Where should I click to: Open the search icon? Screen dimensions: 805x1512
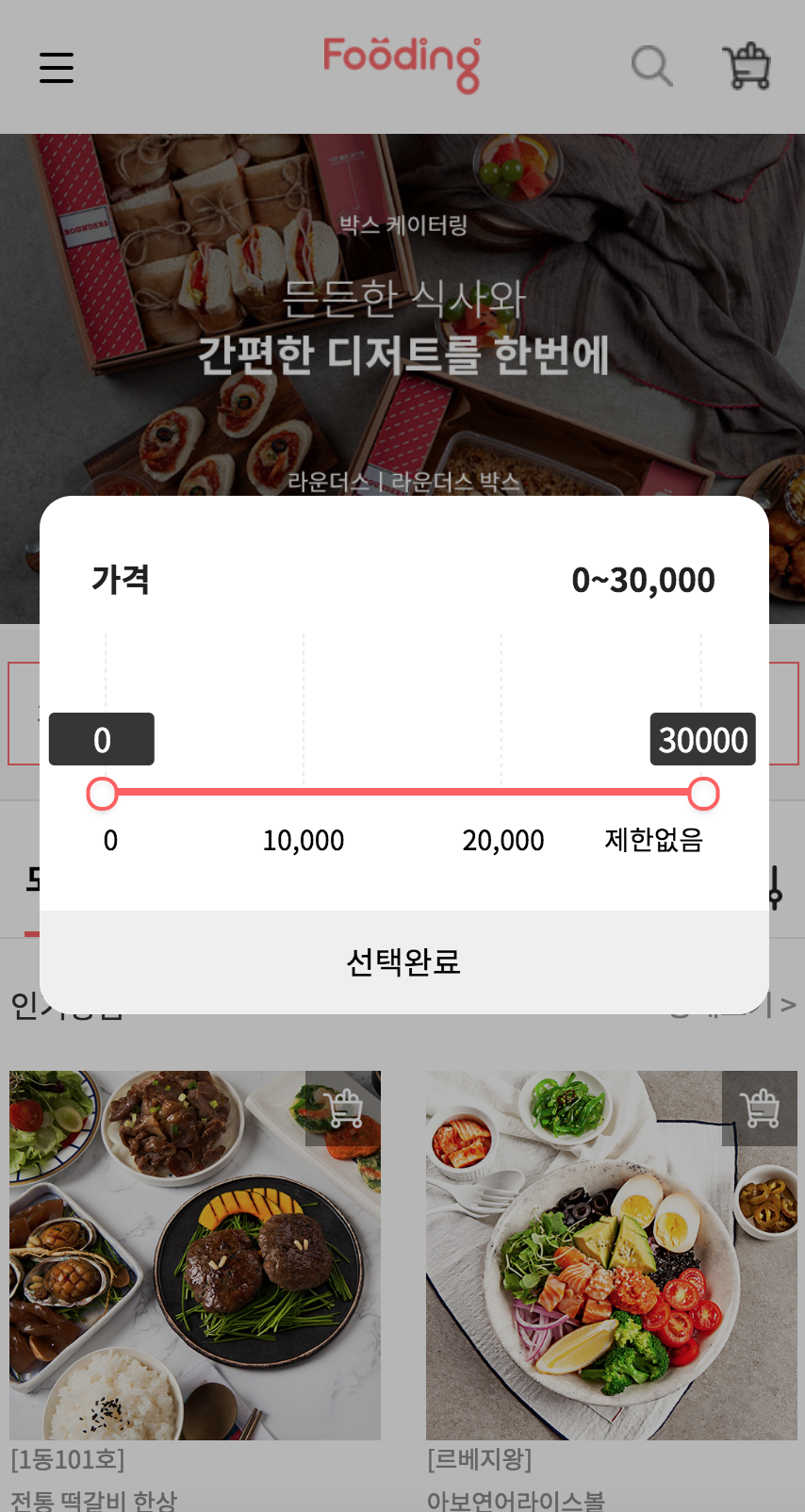[x=650, y=66]
